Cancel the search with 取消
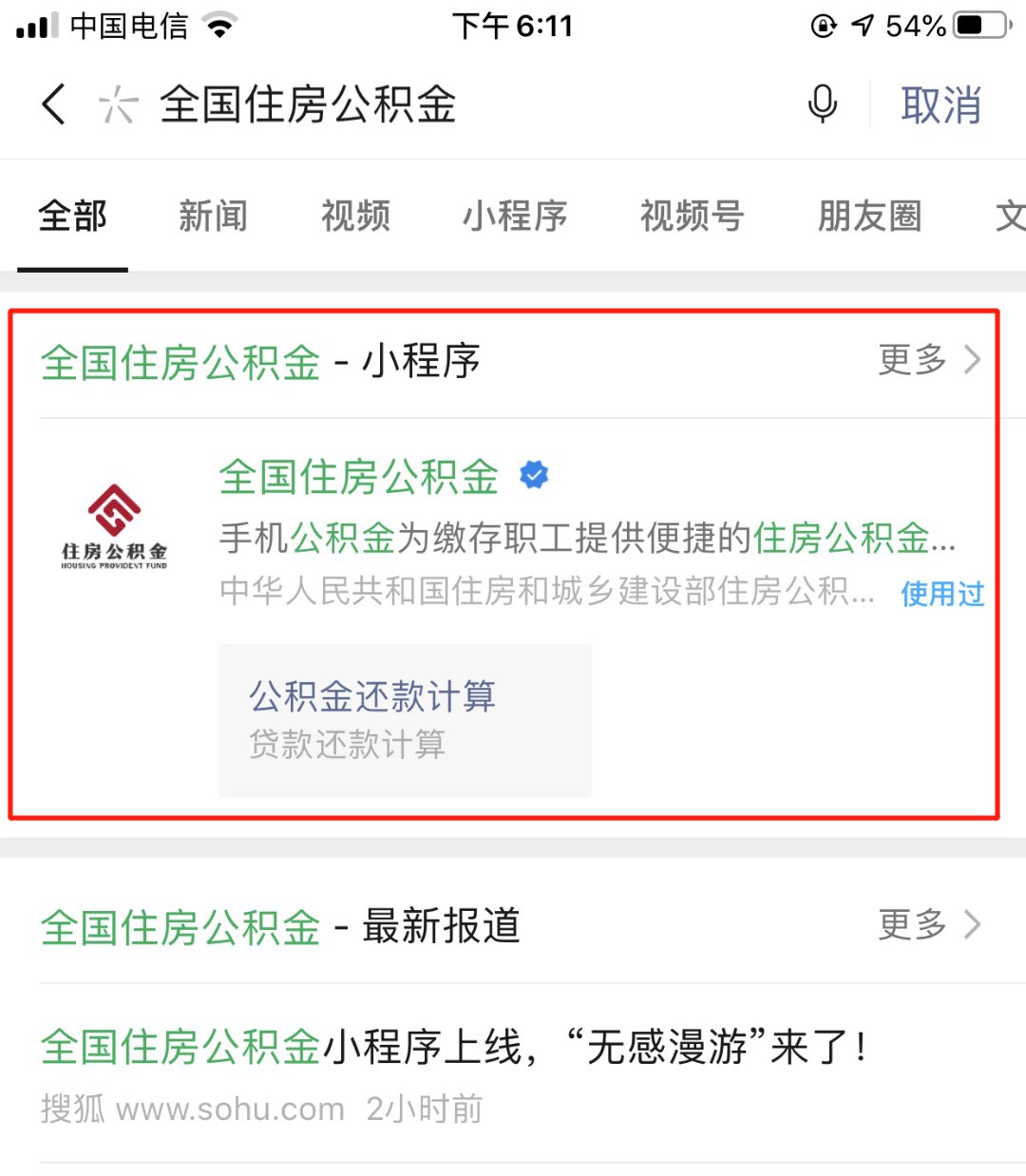The height and width of the screenshot is (1176, 1026). [x=940, y=104]
